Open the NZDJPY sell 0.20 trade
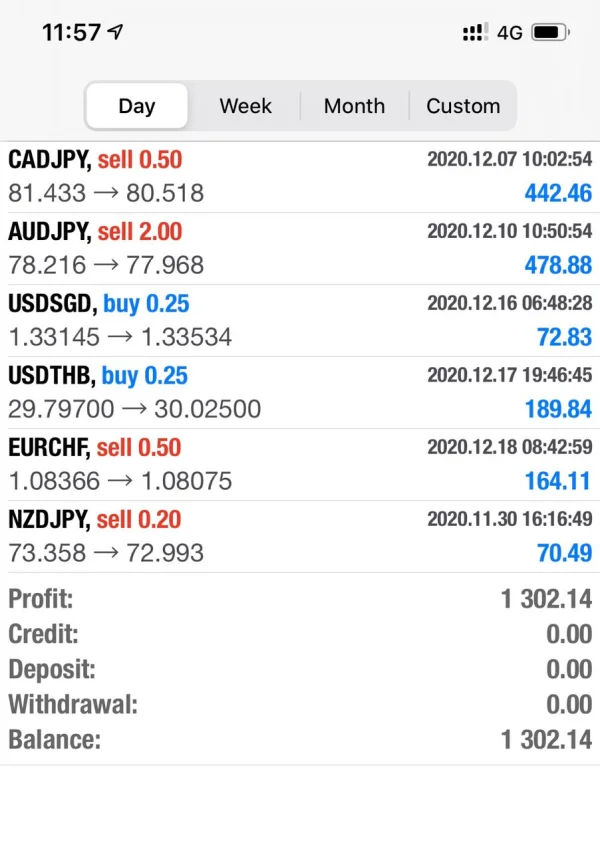 click(x=300, y=536)
